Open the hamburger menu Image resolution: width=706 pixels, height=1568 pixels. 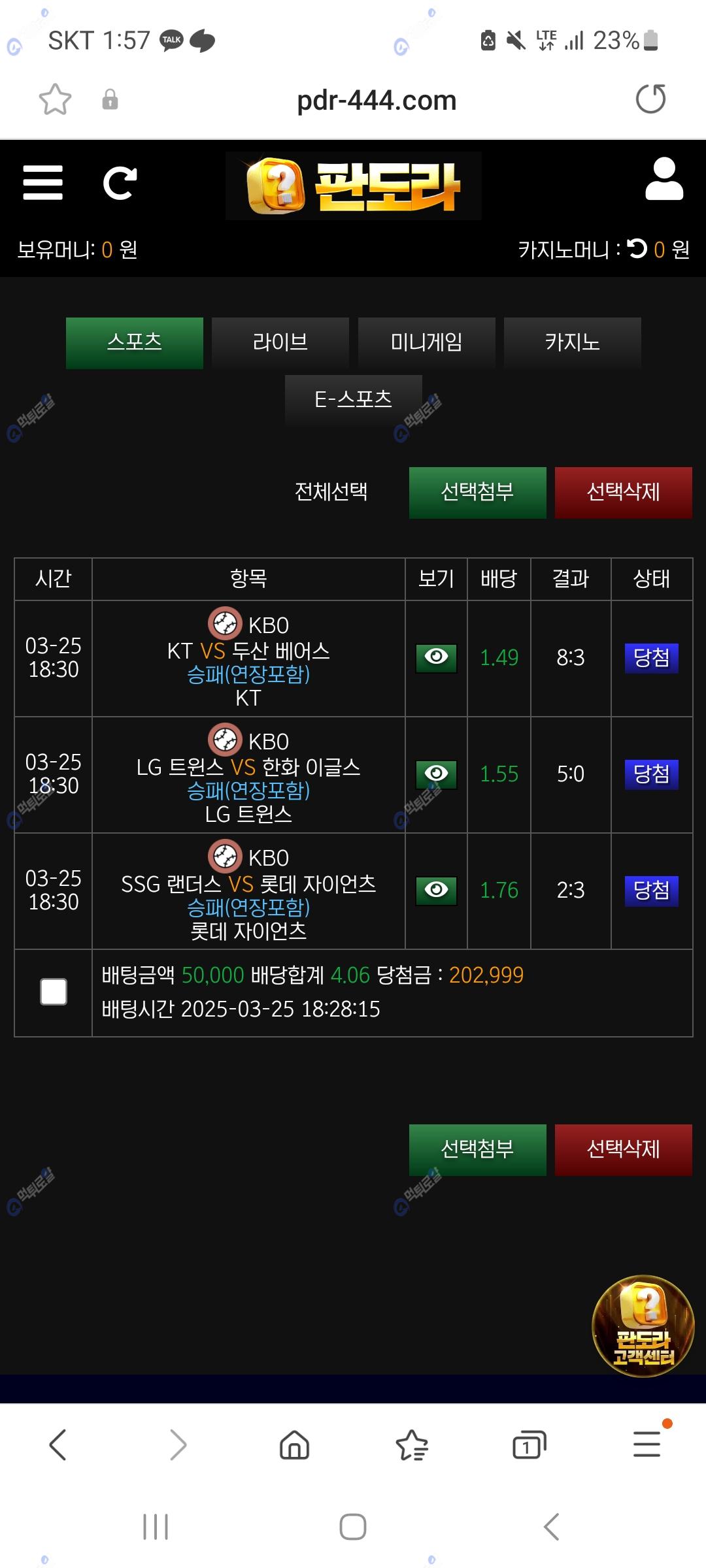[42, 182]
